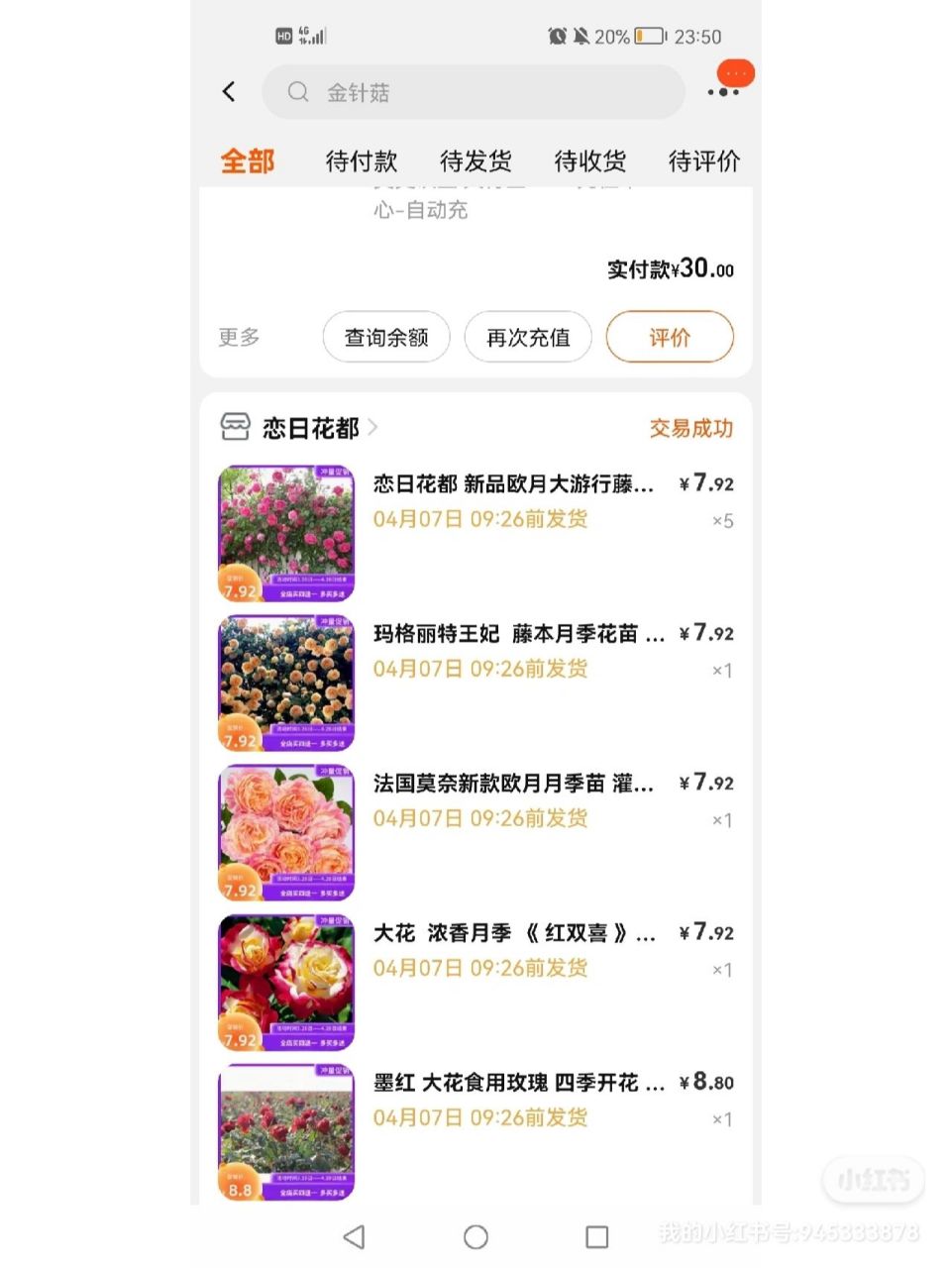Tap the home circle navigation button
Image resolution: width=952 pixels, height=1268 pixels.
tap(476, 1236)
